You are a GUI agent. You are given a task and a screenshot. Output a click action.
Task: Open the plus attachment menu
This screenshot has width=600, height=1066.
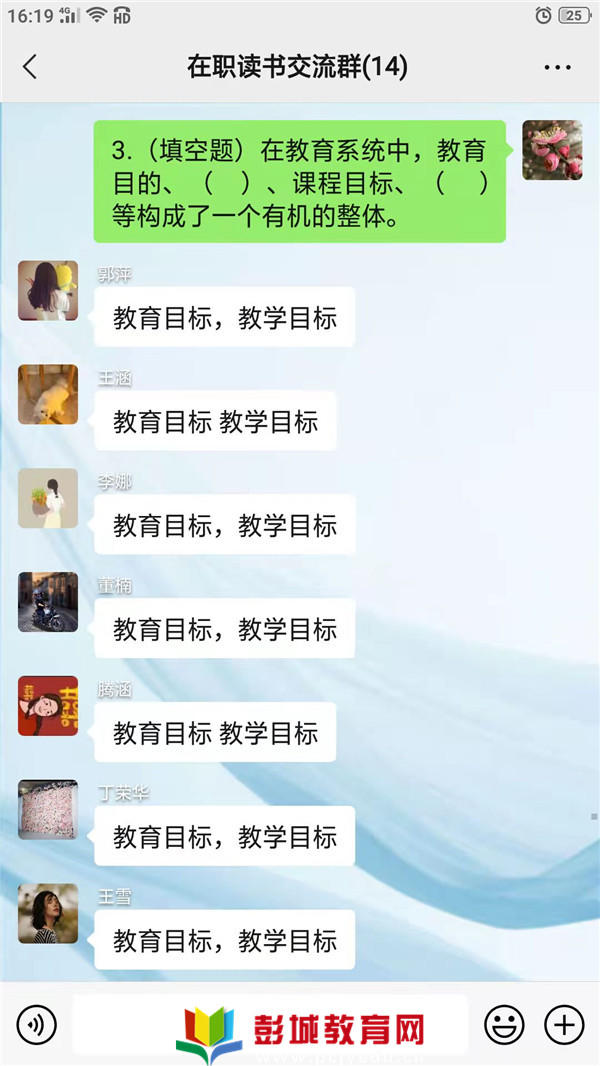(564, 1024)
